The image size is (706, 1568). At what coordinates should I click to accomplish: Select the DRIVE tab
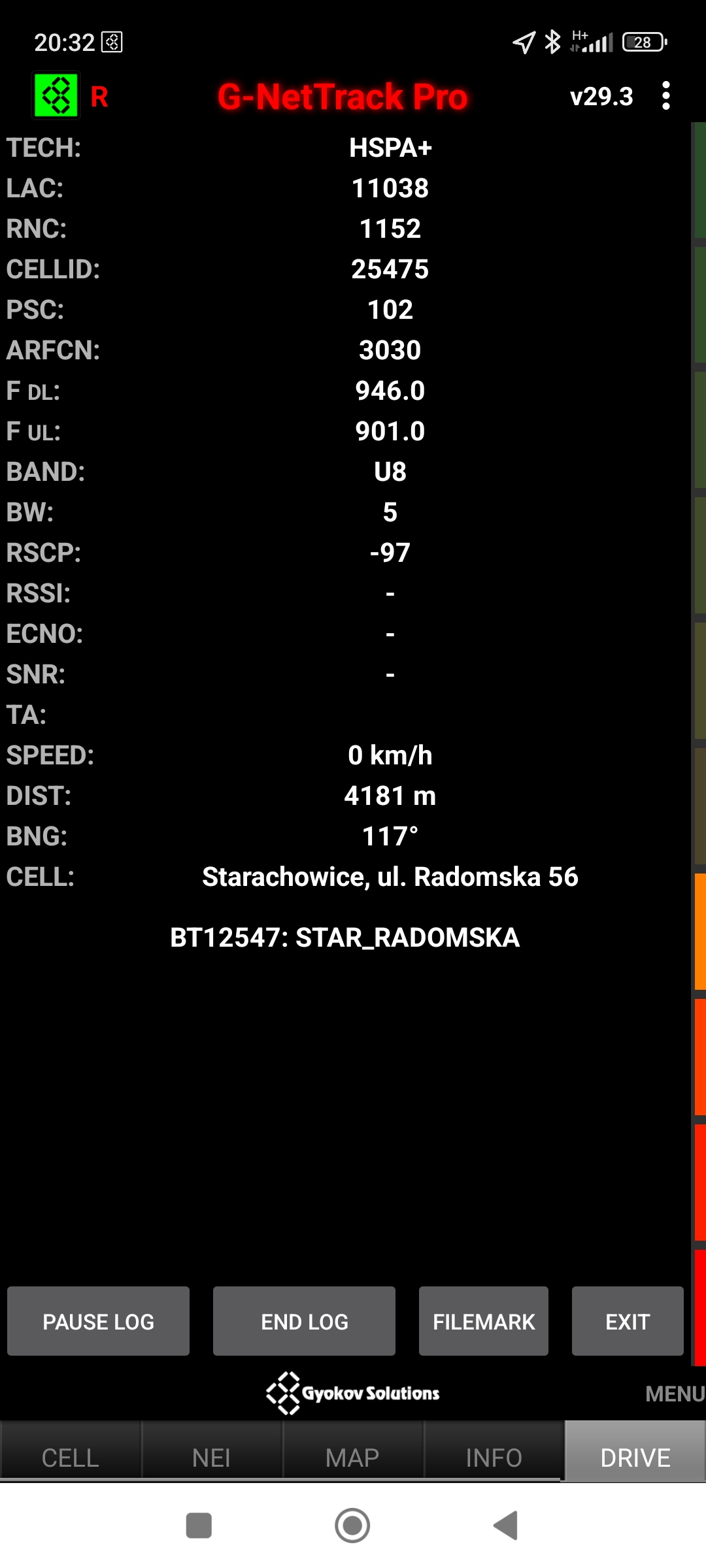tap(635, 1457)
